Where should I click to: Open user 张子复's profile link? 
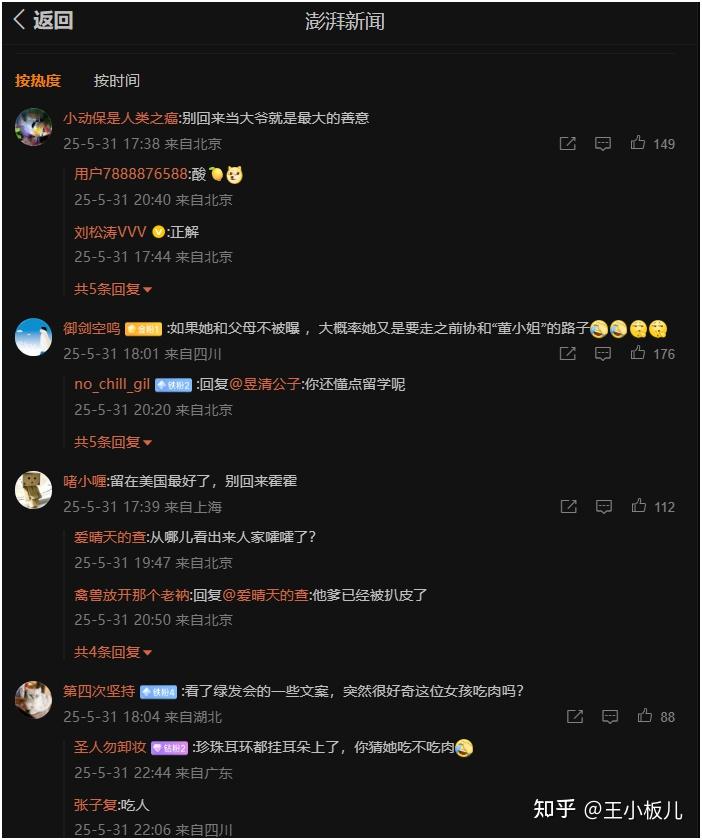(96, 804)
